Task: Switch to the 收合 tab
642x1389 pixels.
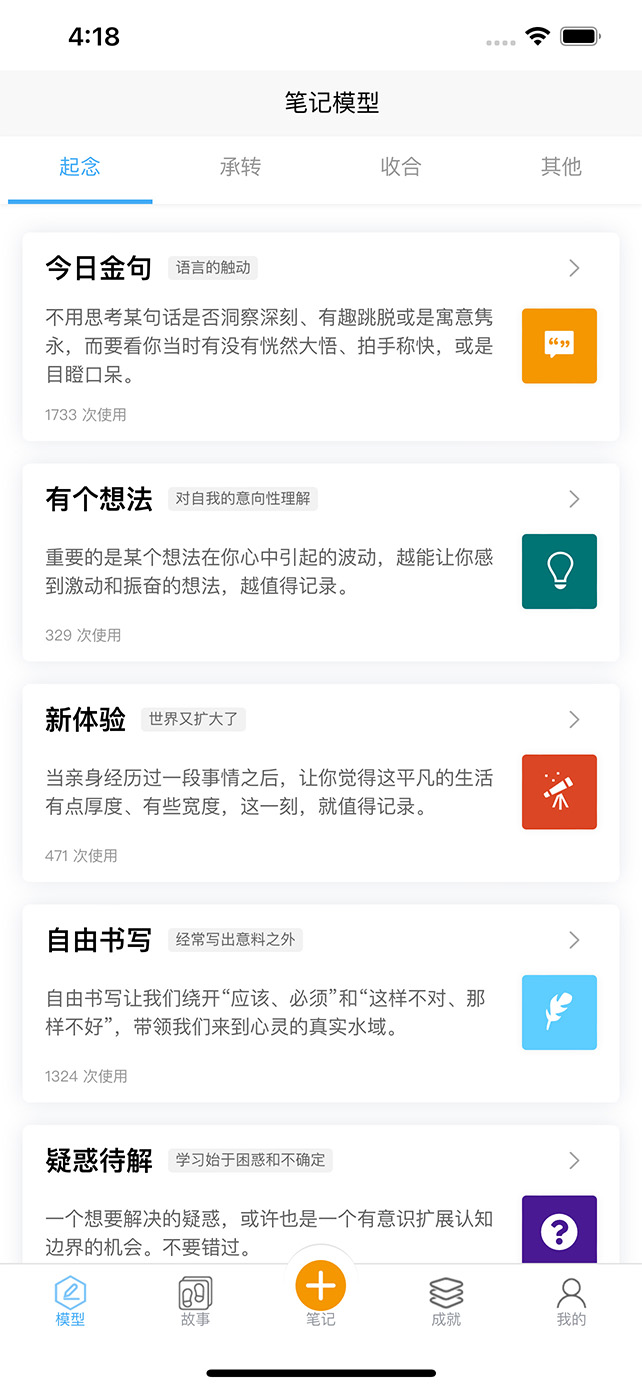Action: click(x=401, y=167)
